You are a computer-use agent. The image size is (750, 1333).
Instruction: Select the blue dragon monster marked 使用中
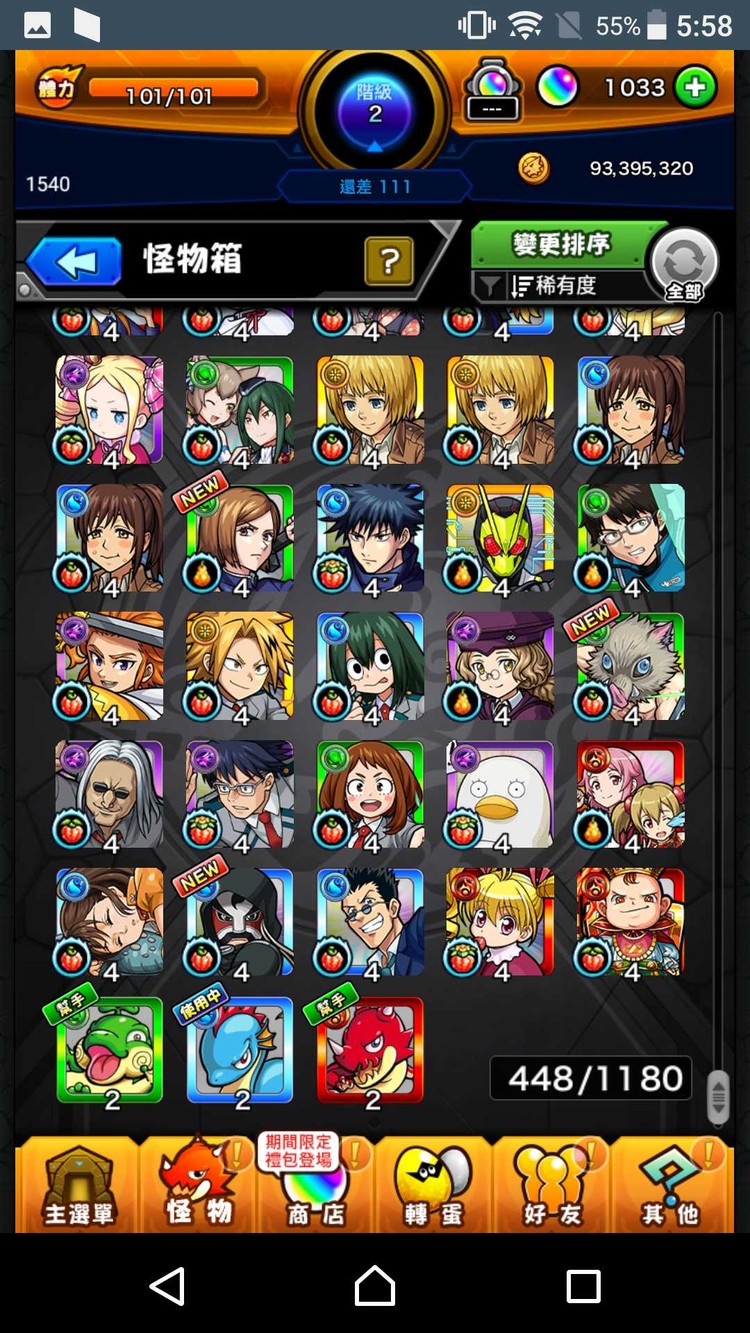240,1050
